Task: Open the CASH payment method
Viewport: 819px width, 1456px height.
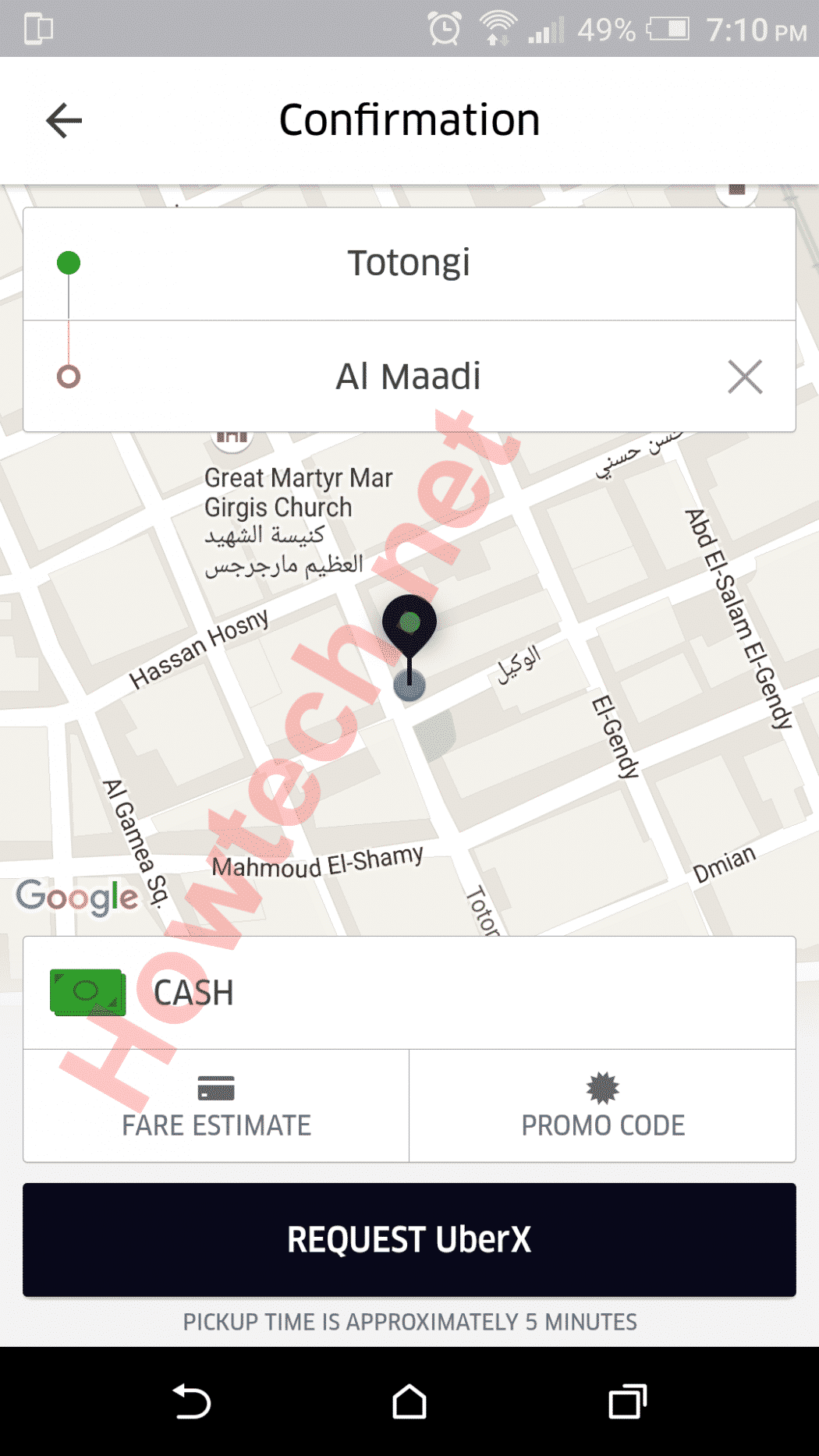Action: coord(409,993)
